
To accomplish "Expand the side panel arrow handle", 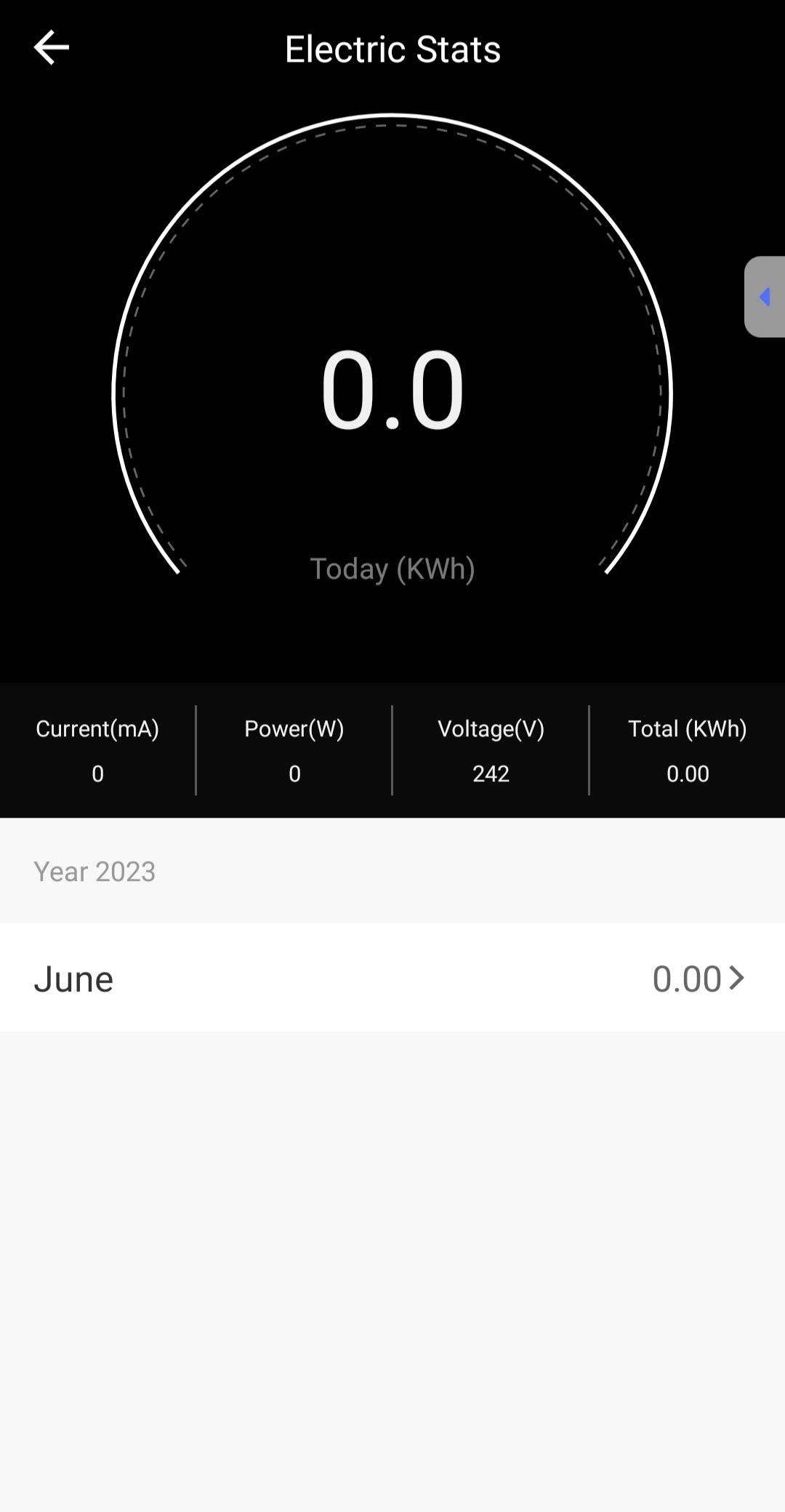I will (764, 297).
